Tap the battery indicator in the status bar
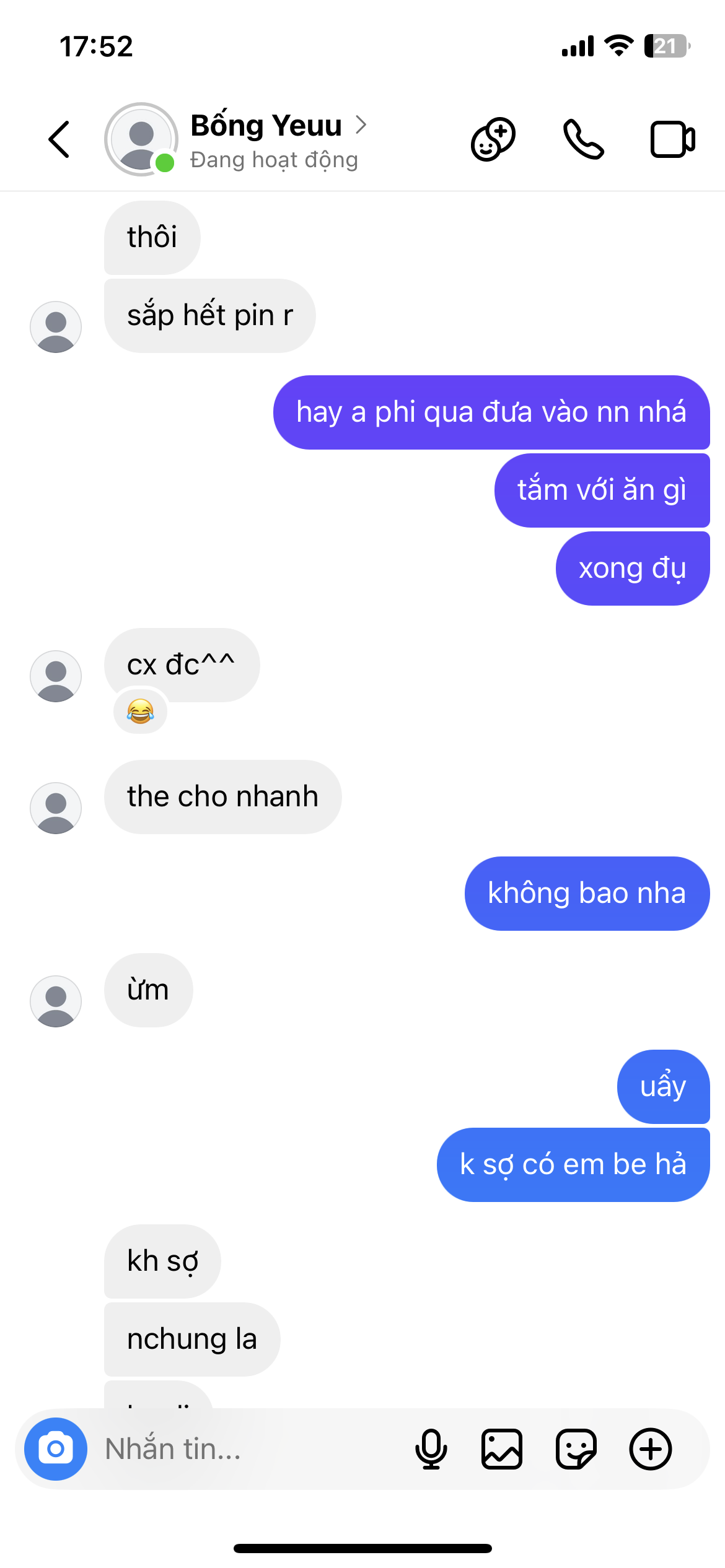This screenshot has width=725, height=1568. [x=667, y=46]
